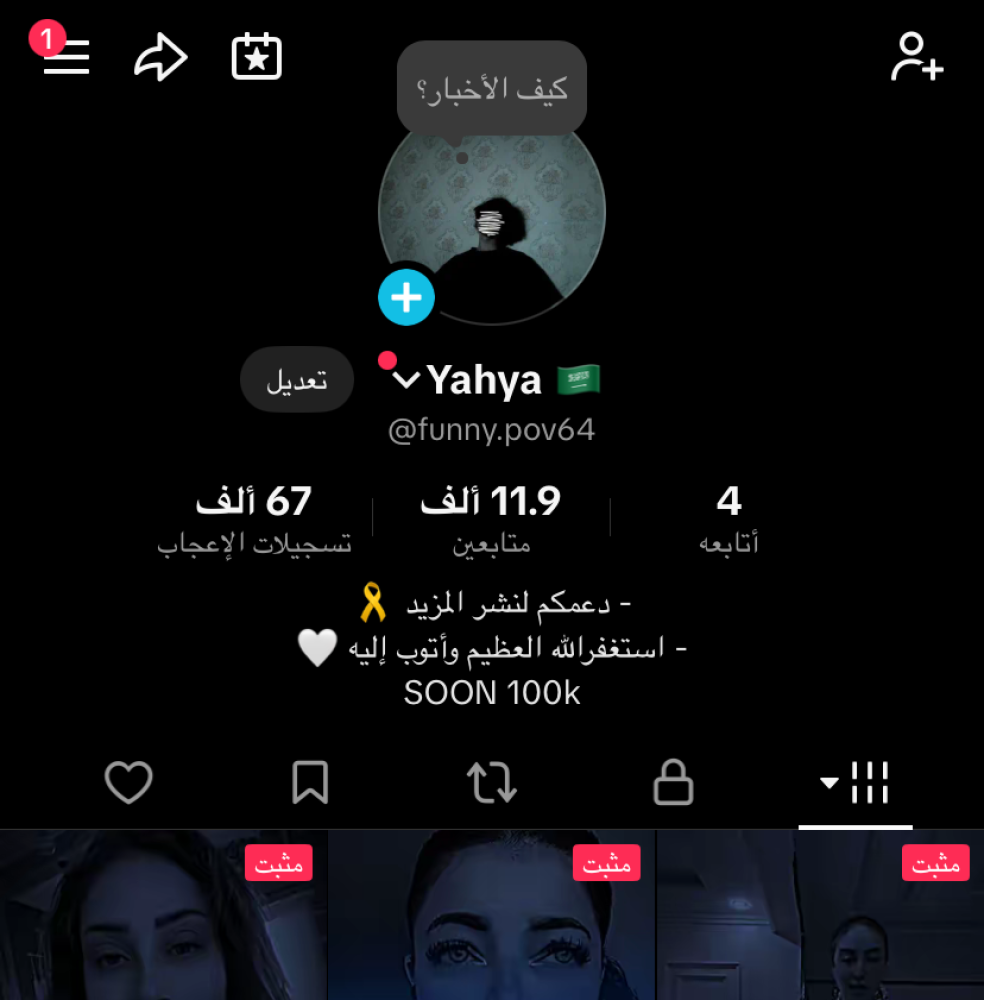The image size is (984, 1000).
Task: View the 4 أتابعه following list
Action: pyautogui.click(x=728, y=517)
